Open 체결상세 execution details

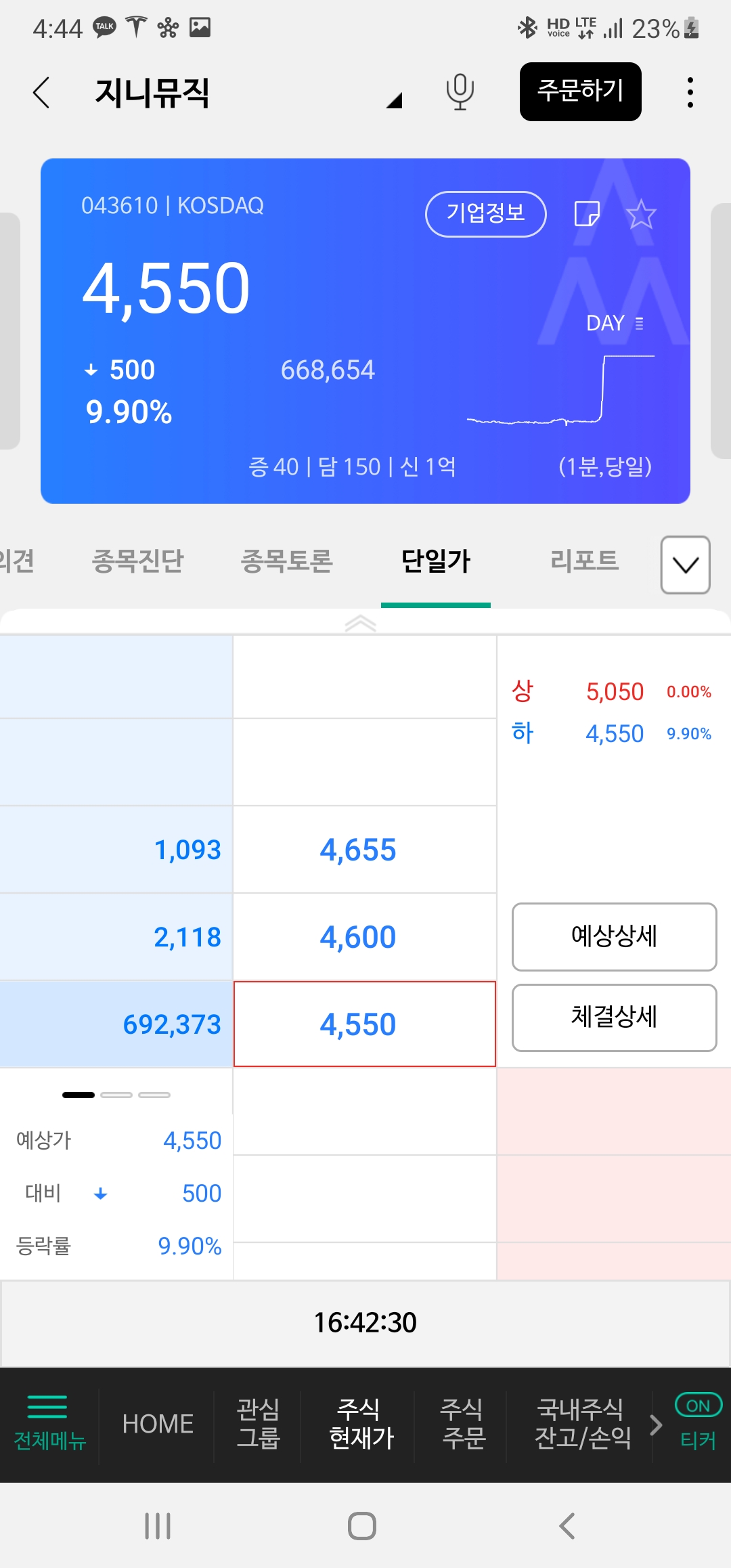615,1018
